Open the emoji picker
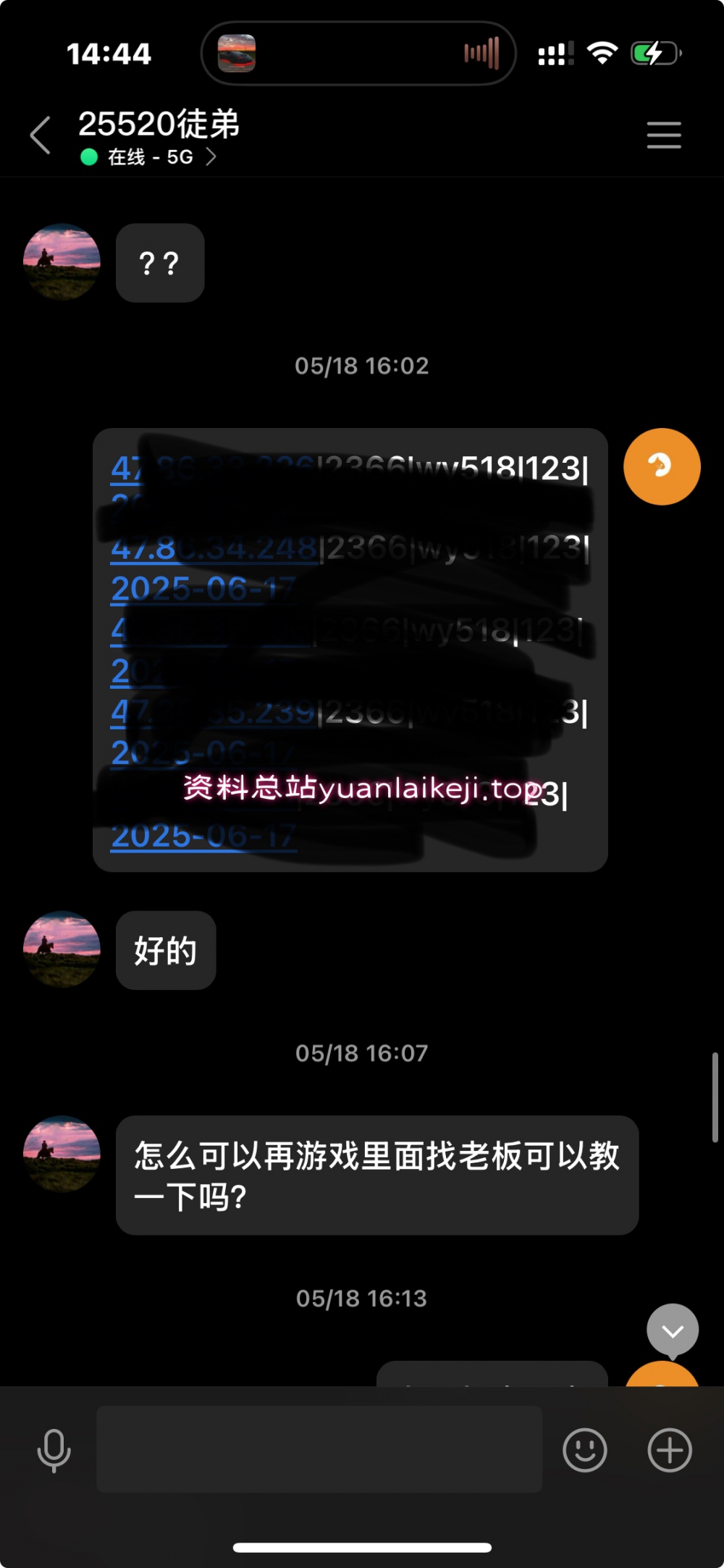This screenshot has height=1568, width=724. pyautogui.click(x=584, y=1451)
